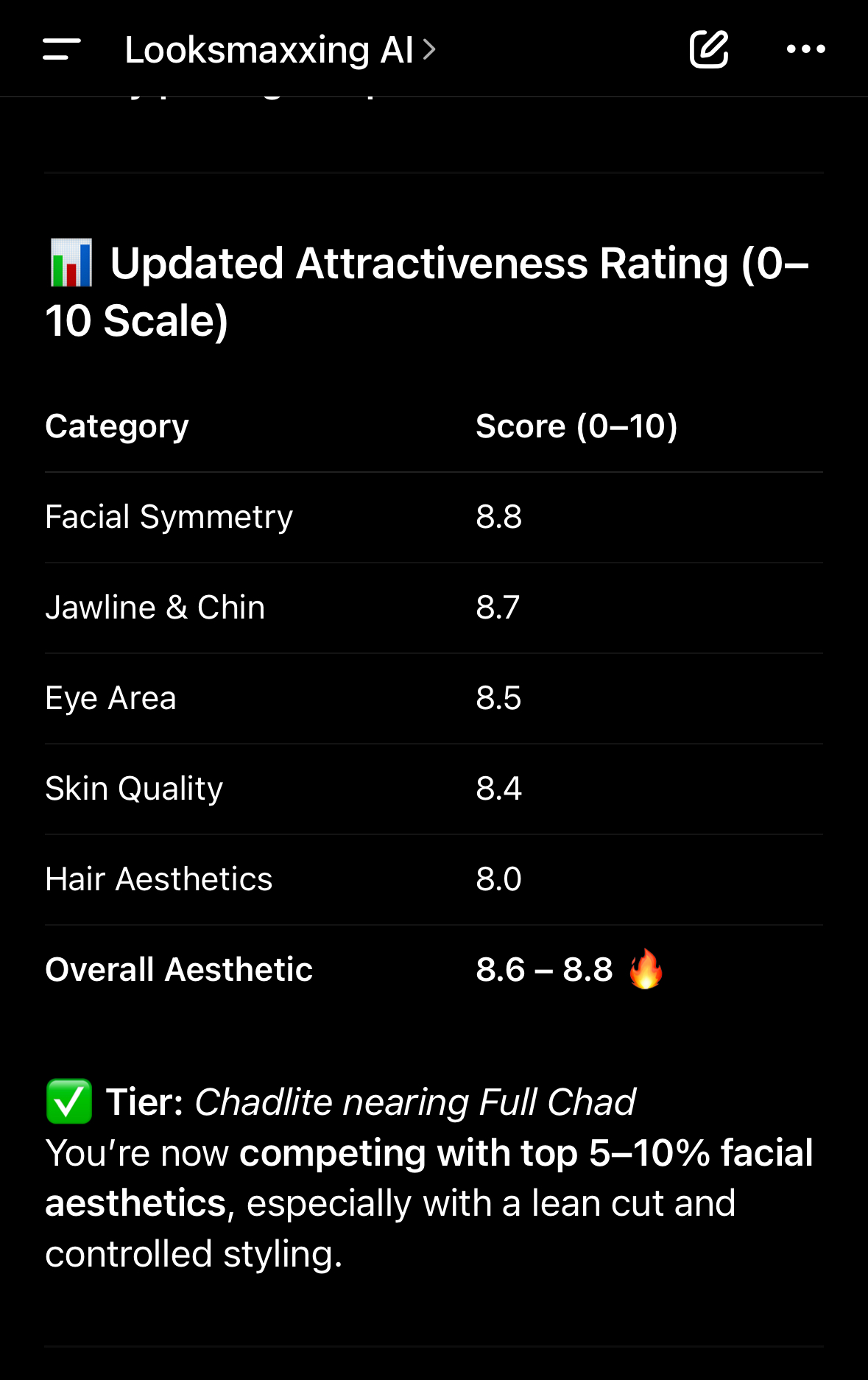This screenshot has width=868, height=1380.
Task: Open the three-dot overflow menu
Action: [805, 49]
